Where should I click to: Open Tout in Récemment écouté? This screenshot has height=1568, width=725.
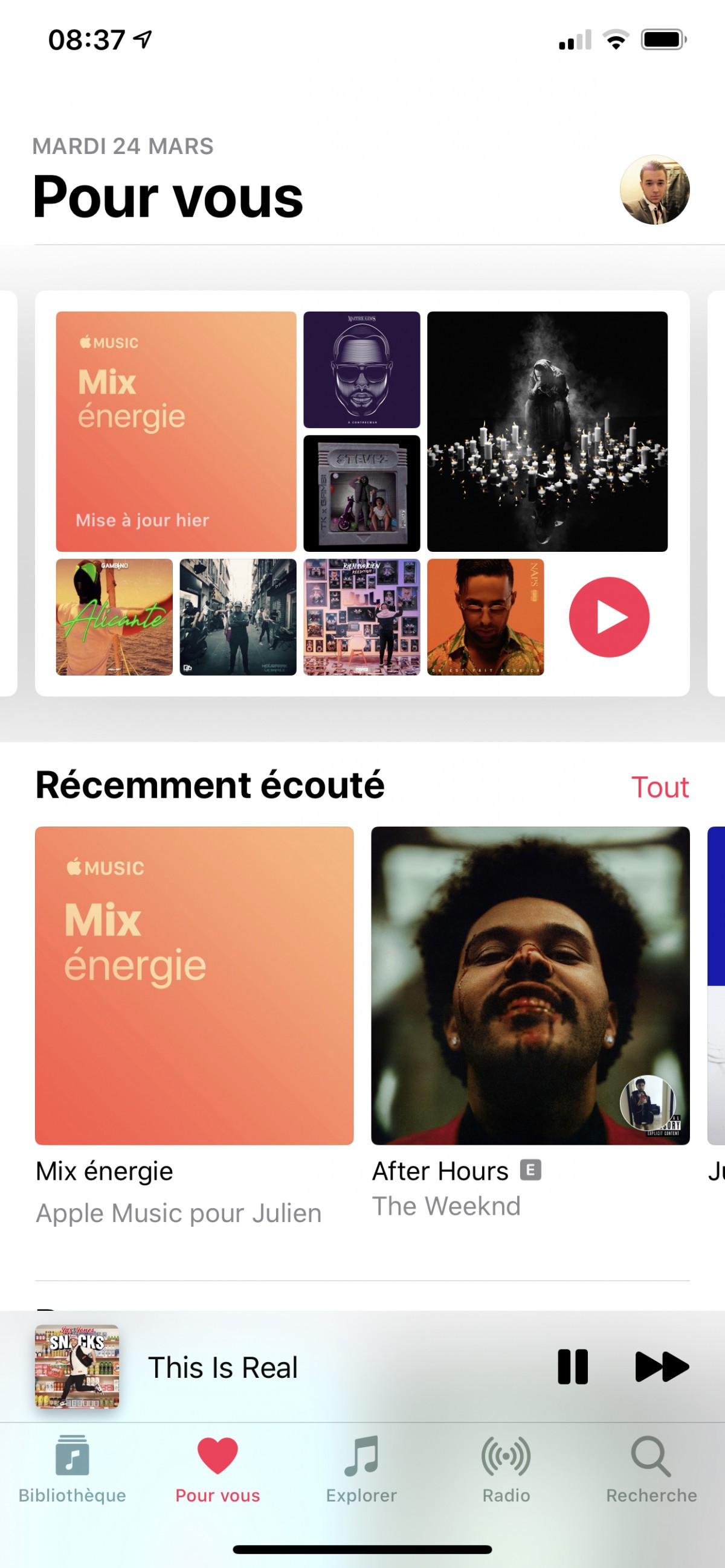pos(661,787)
